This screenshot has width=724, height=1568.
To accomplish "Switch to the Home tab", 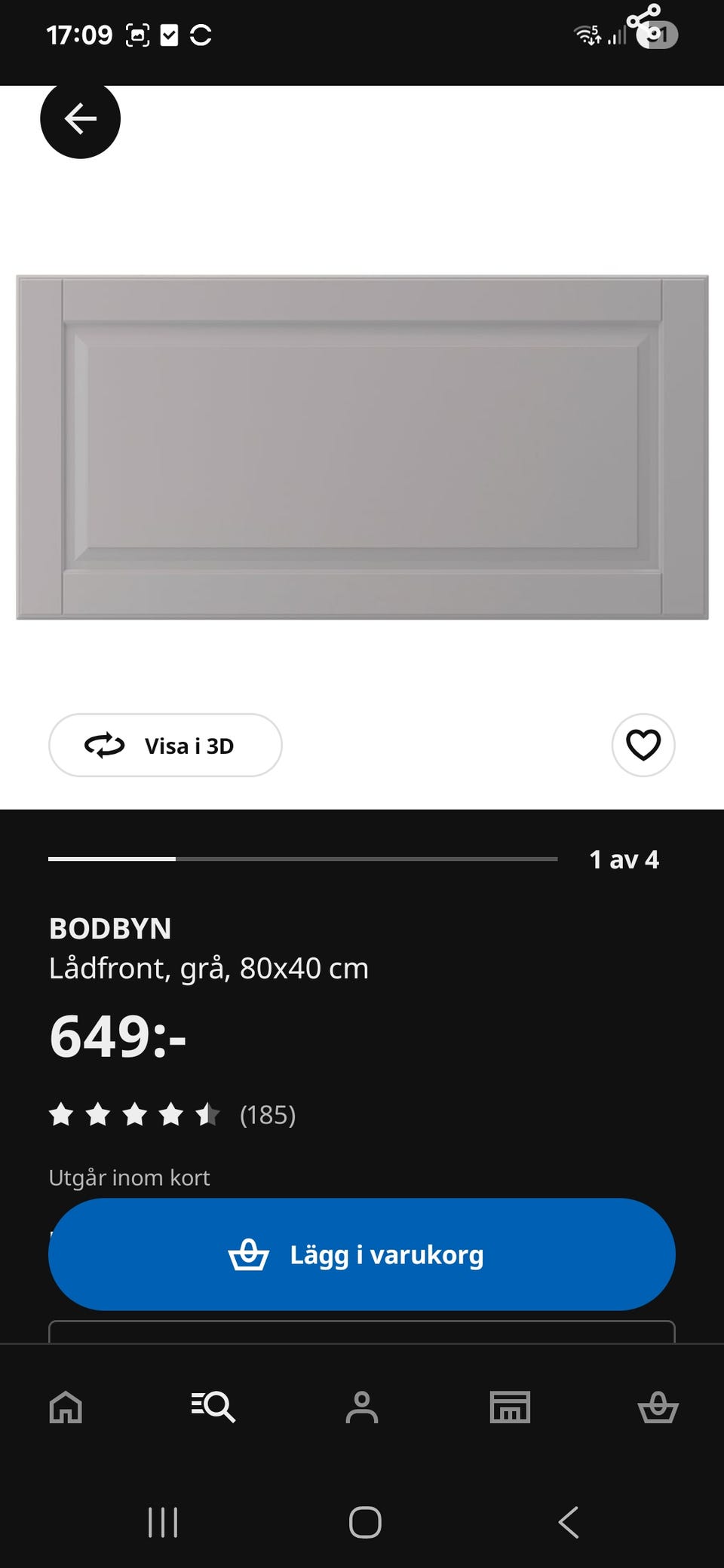I will click(66, 1407).
